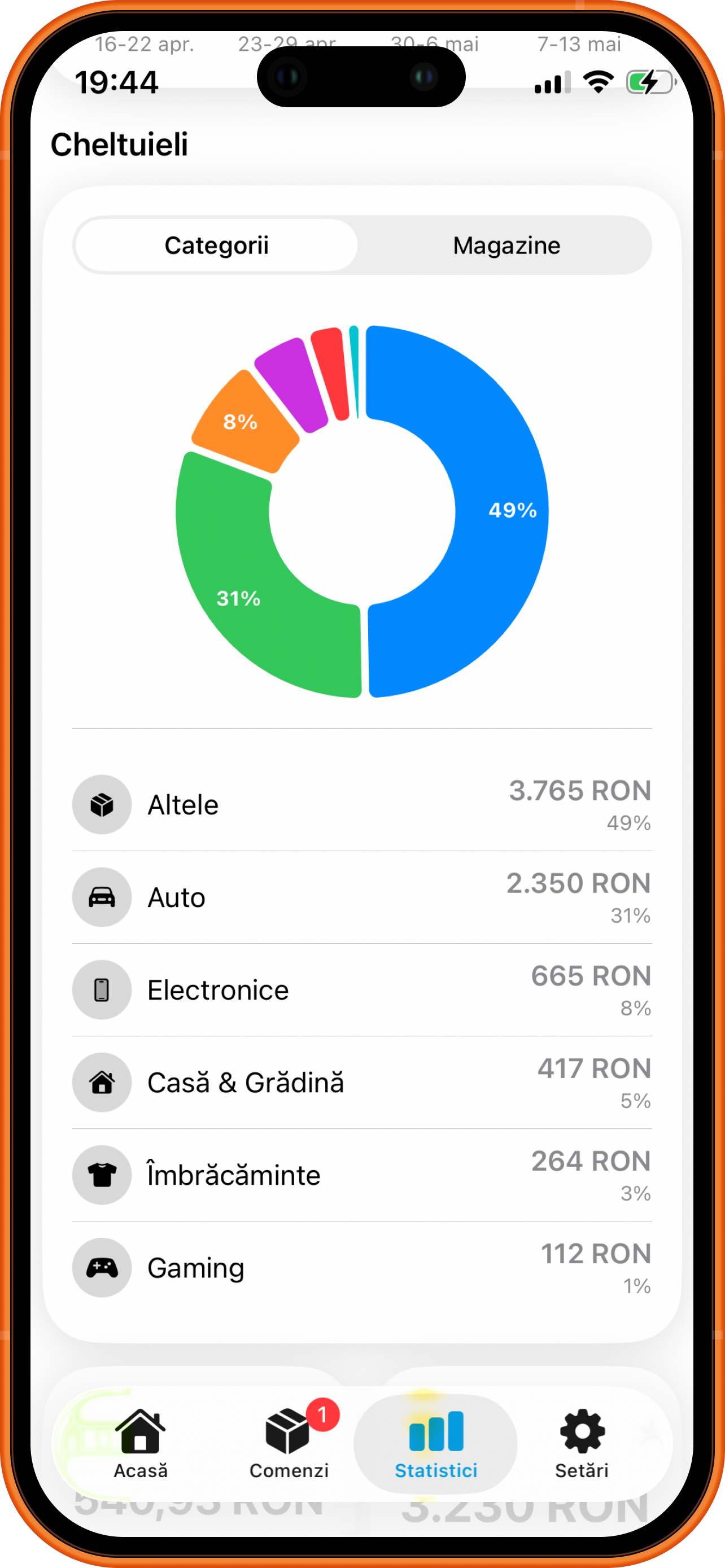Open the Îmbrăcăminte category row

(362, 1175)
